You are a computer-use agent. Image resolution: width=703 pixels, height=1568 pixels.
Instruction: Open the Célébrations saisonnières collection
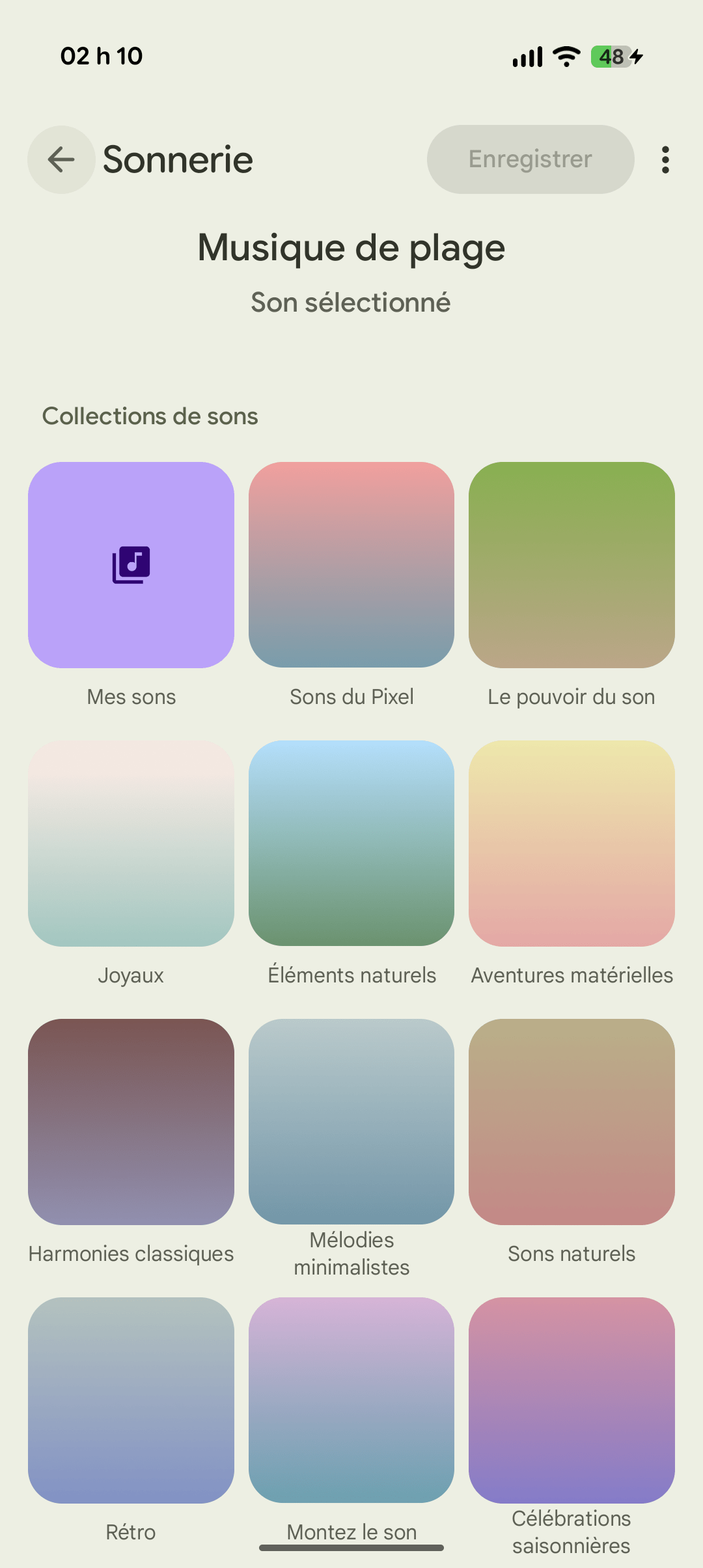pos(572,1400)
